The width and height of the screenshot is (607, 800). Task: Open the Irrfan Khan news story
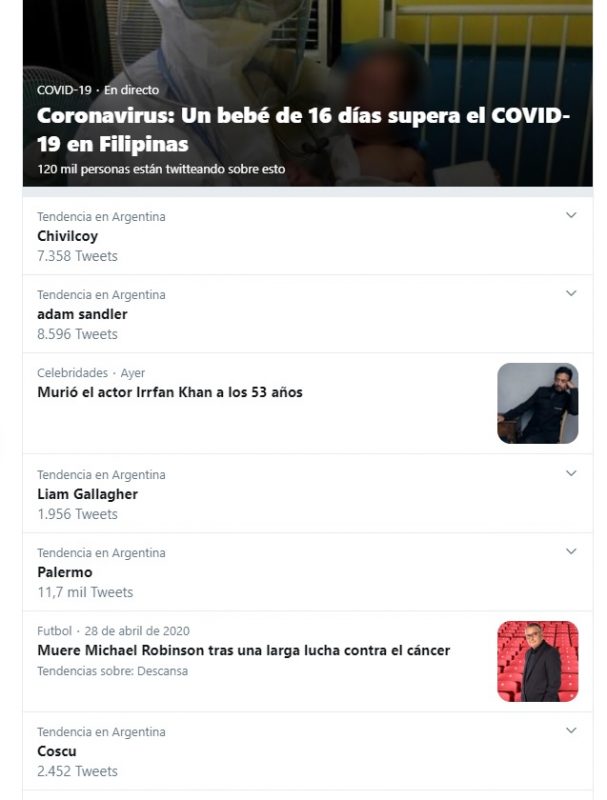click(x=170, y=392)
